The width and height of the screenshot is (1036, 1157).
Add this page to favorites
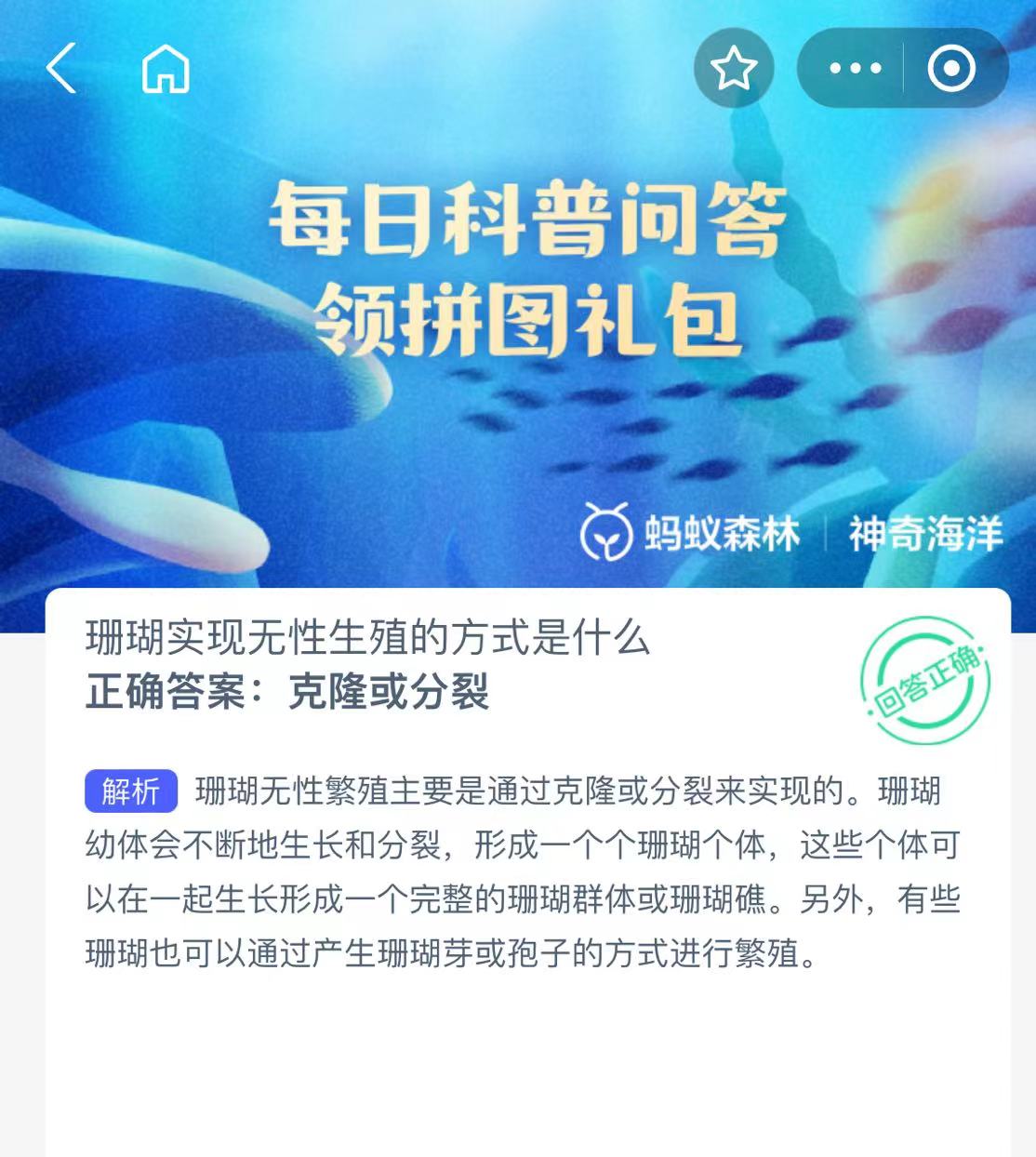click(x=734, y=68)
